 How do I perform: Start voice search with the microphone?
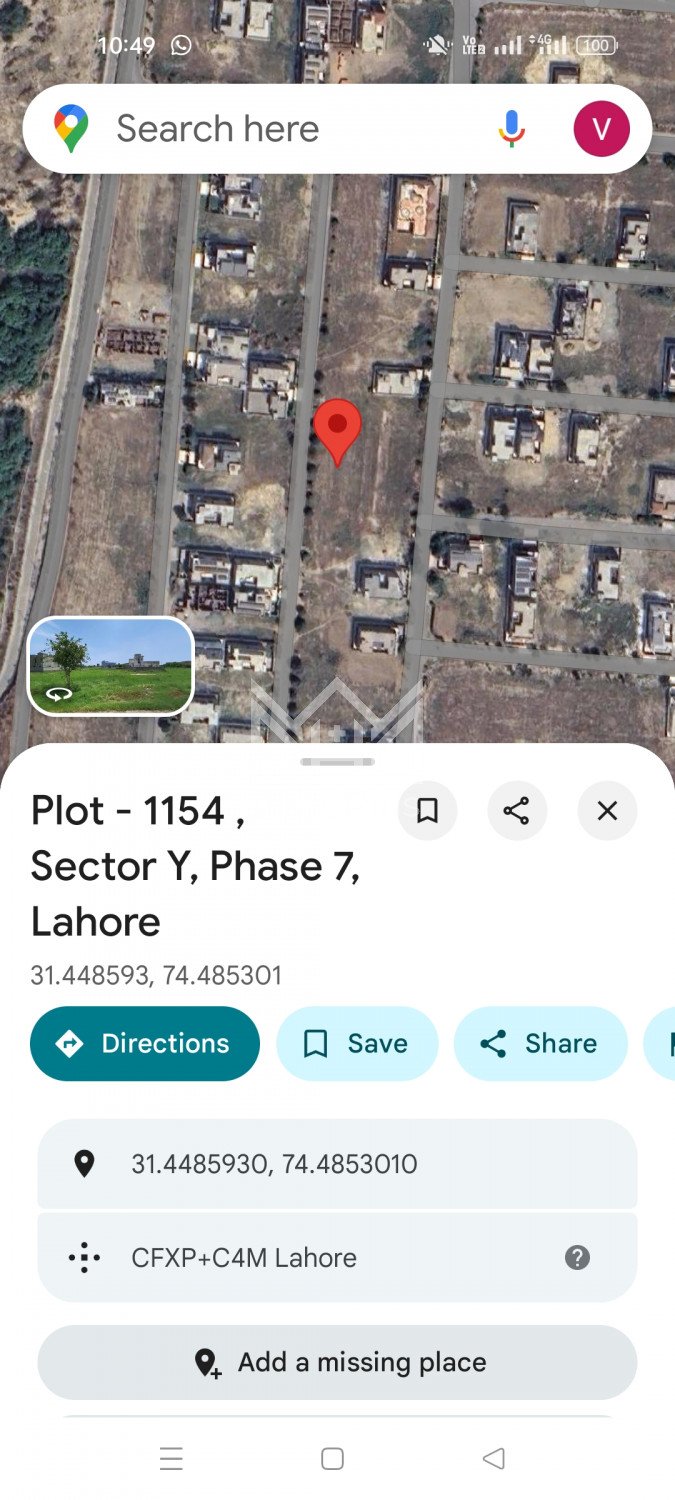click(x=511, y=129)
